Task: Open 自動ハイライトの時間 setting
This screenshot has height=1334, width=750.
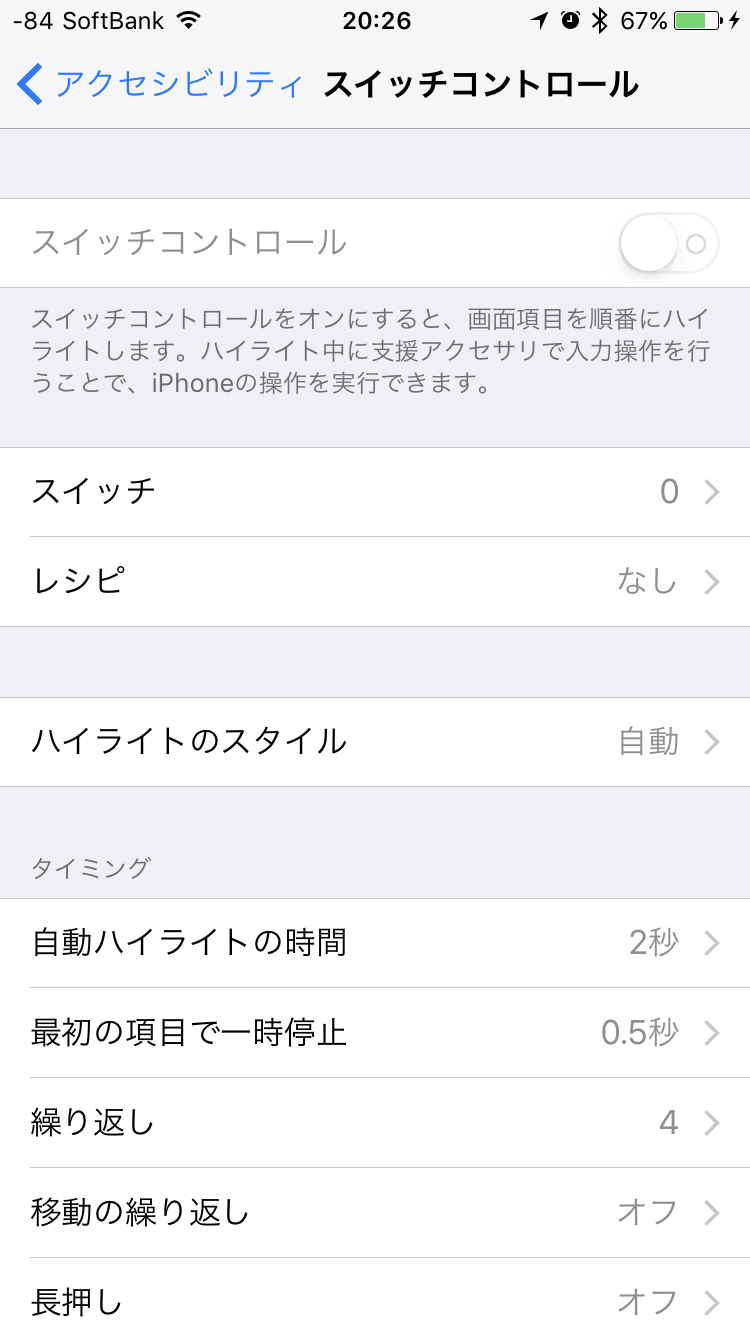Action: click(x=375, y=943)
